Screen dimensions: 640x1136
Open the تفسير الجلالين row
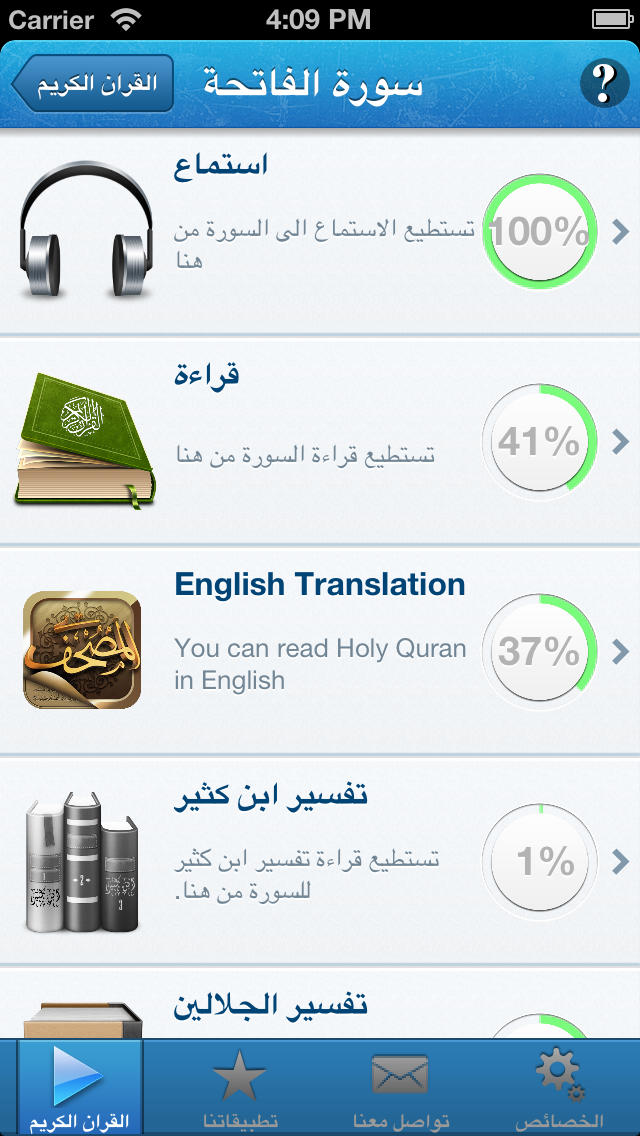click(x=320, y=1003)
